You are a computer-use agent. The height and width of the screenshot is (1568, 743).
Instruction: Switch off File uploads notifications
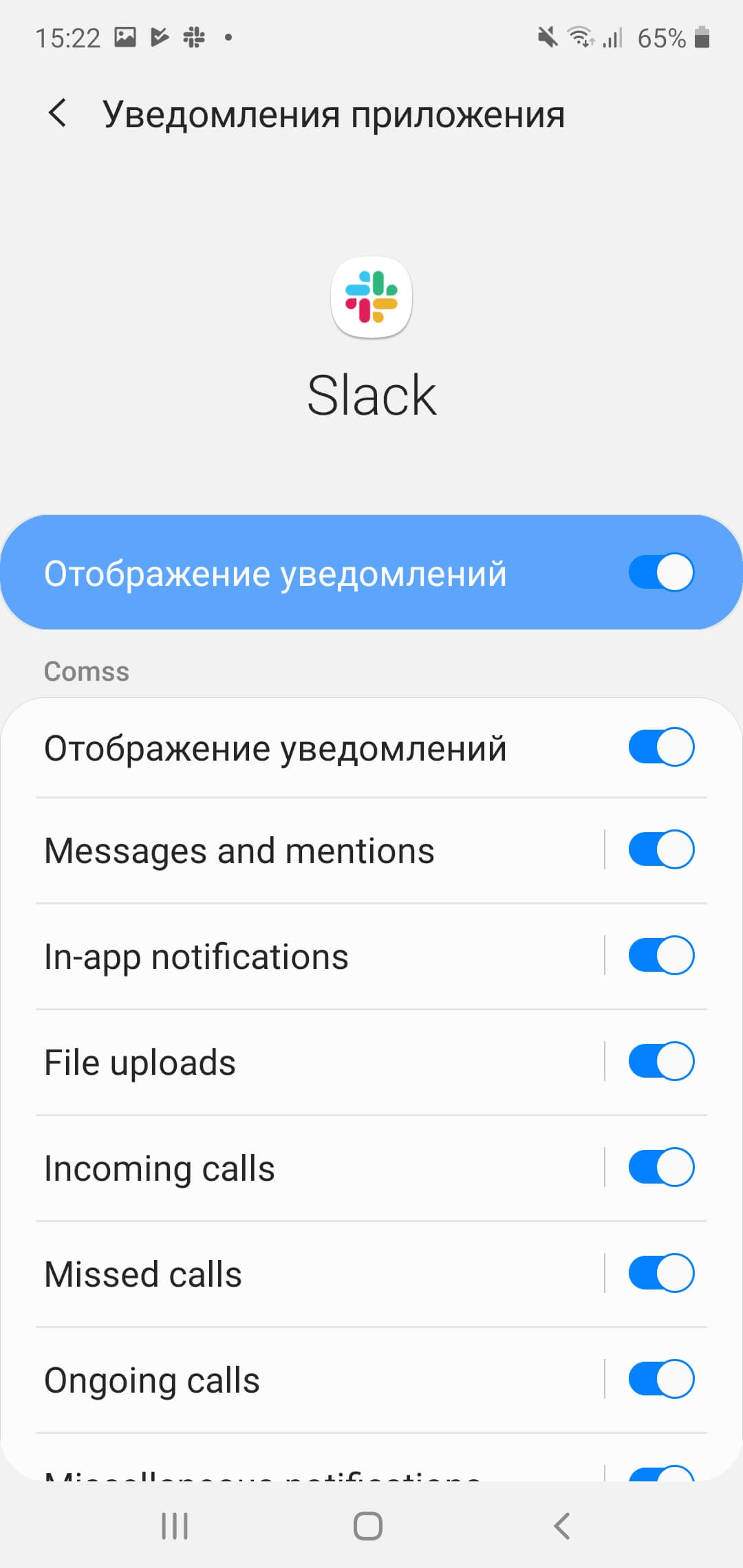(660, 1062)
